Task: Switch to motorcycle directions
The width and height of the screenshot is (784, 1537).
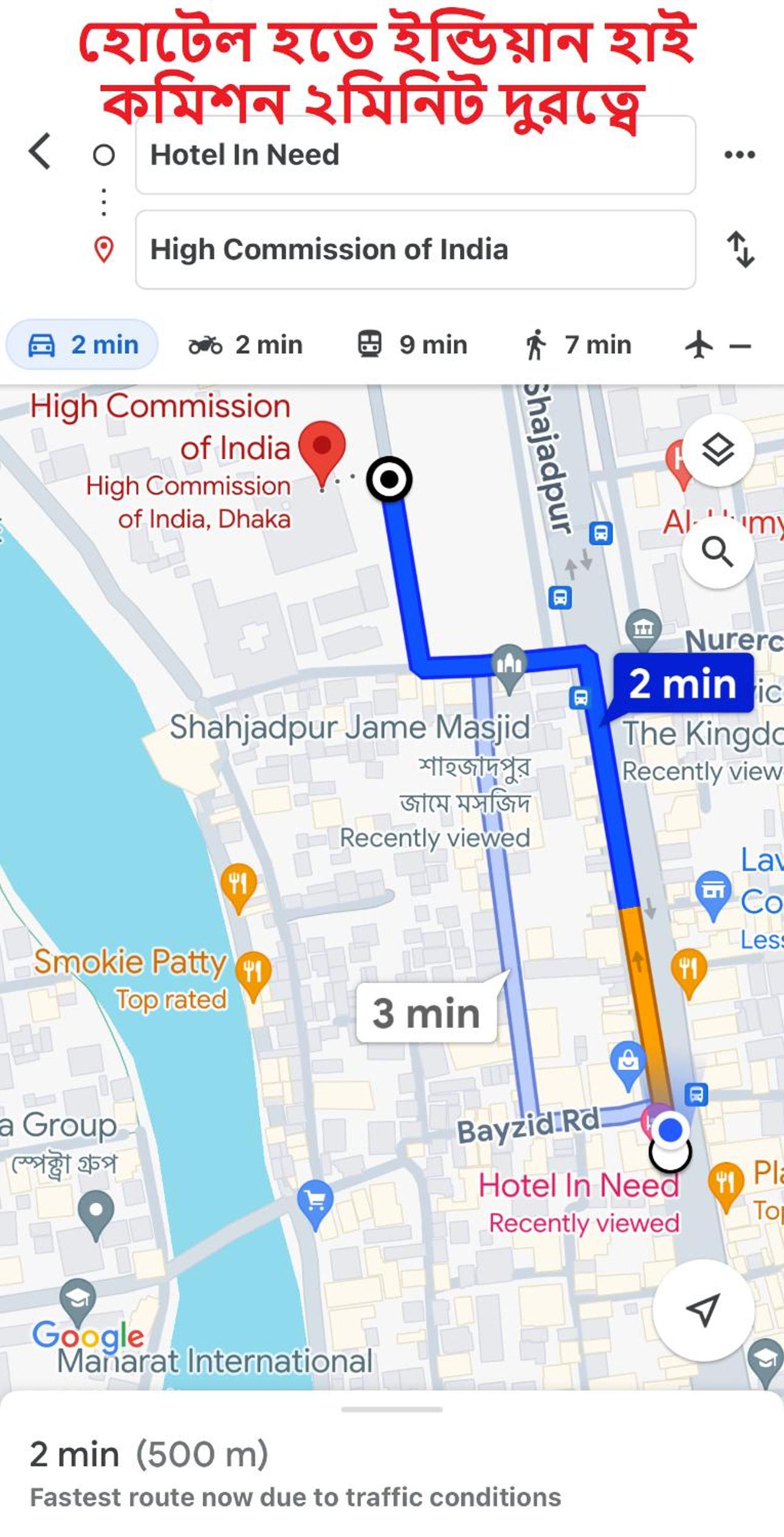Action: tap(246, 345)
